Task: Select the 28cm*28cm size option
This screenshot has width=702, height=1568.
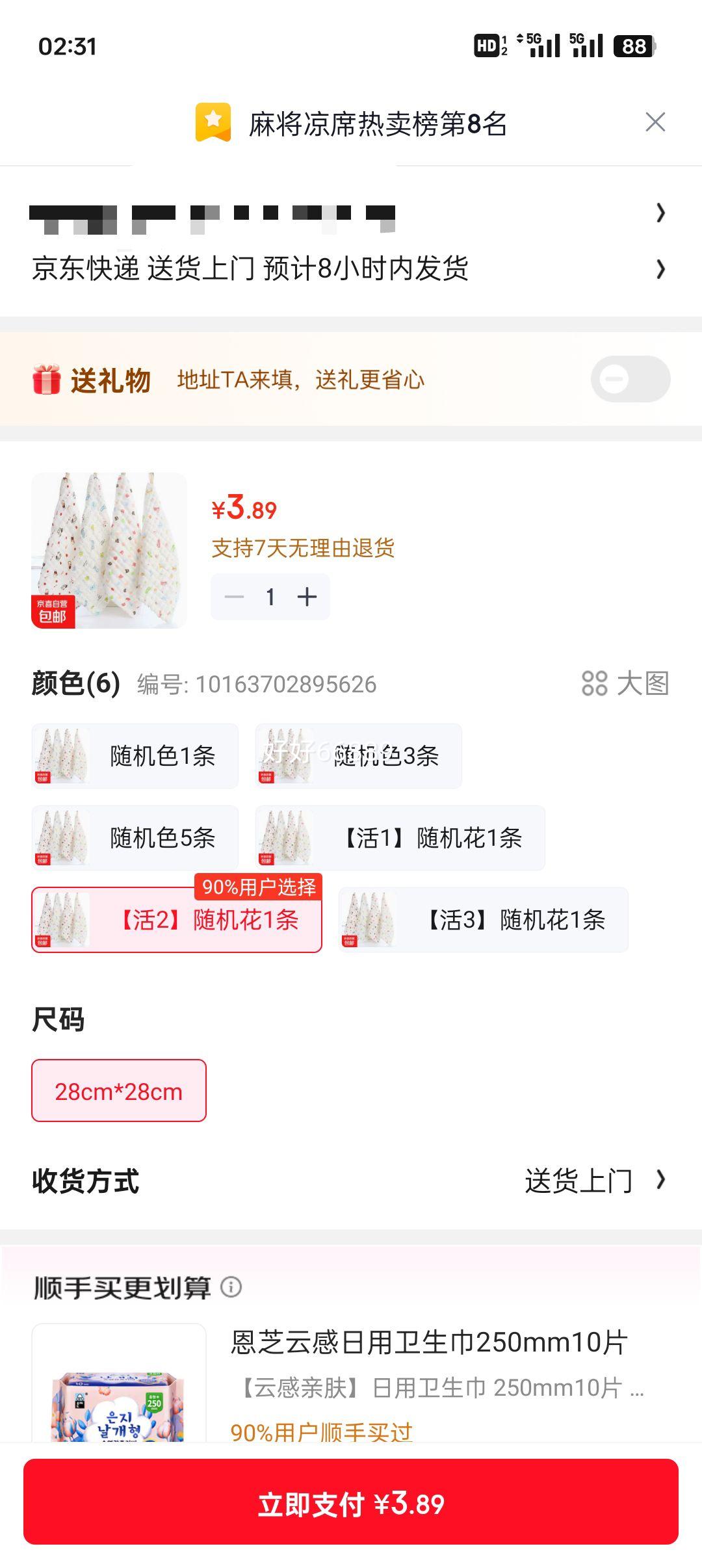Action: (119, 1091)
